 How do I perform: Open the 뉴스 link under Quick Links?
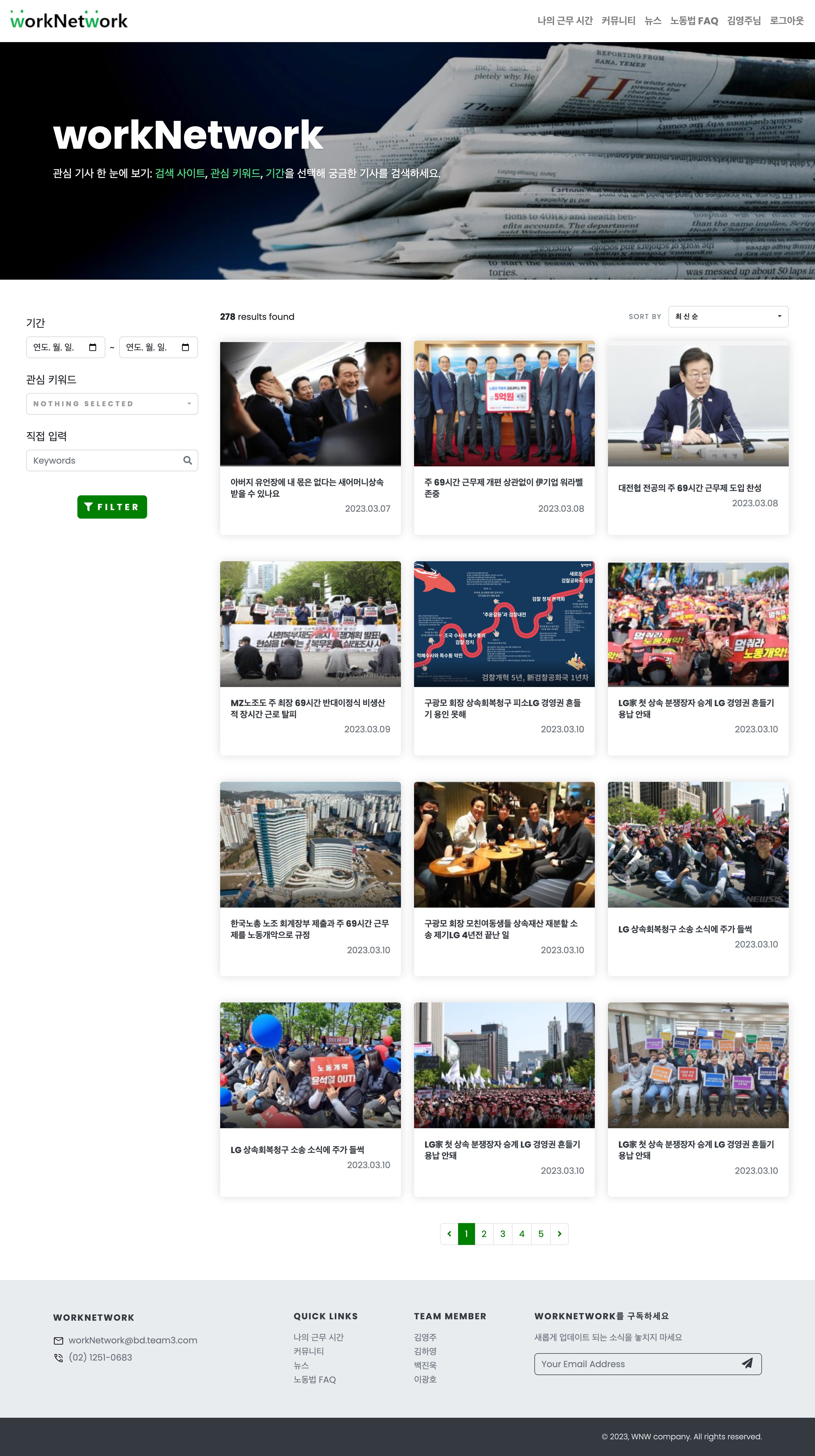pos(301,1366)
